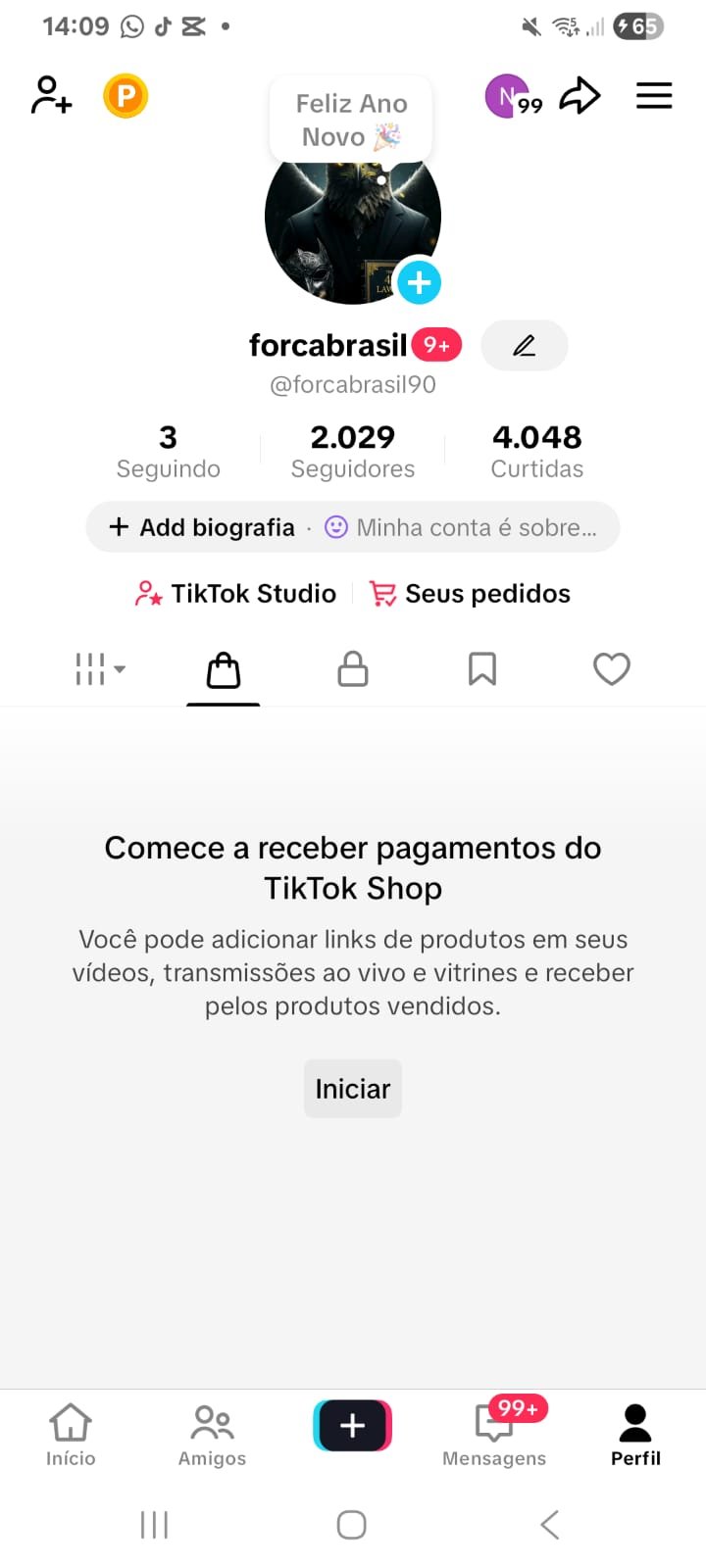View the Seguidores list
Image resolution: width=706 pixels, height=1568 pixels.
(352, 451)
